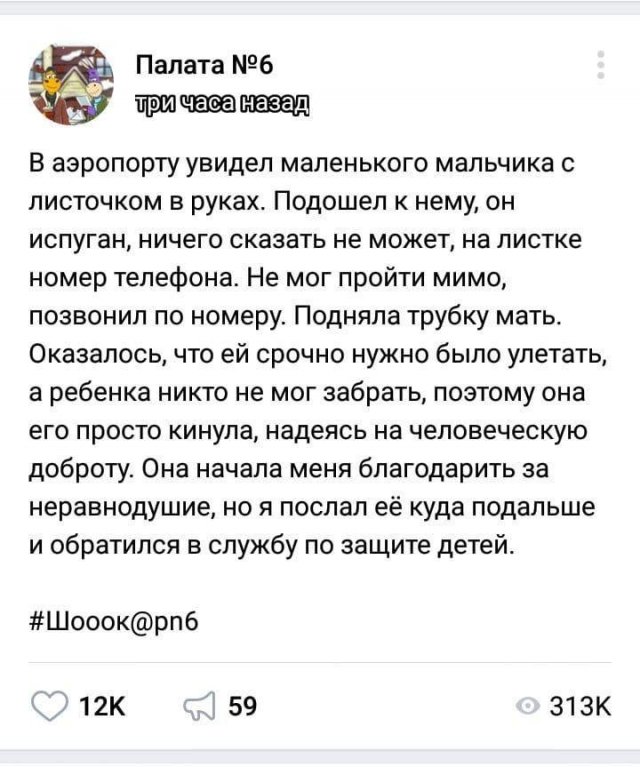Open the post's three-dot overflow menu
The width and height of the screenshot is (640, 767).
tap(600, 63)
